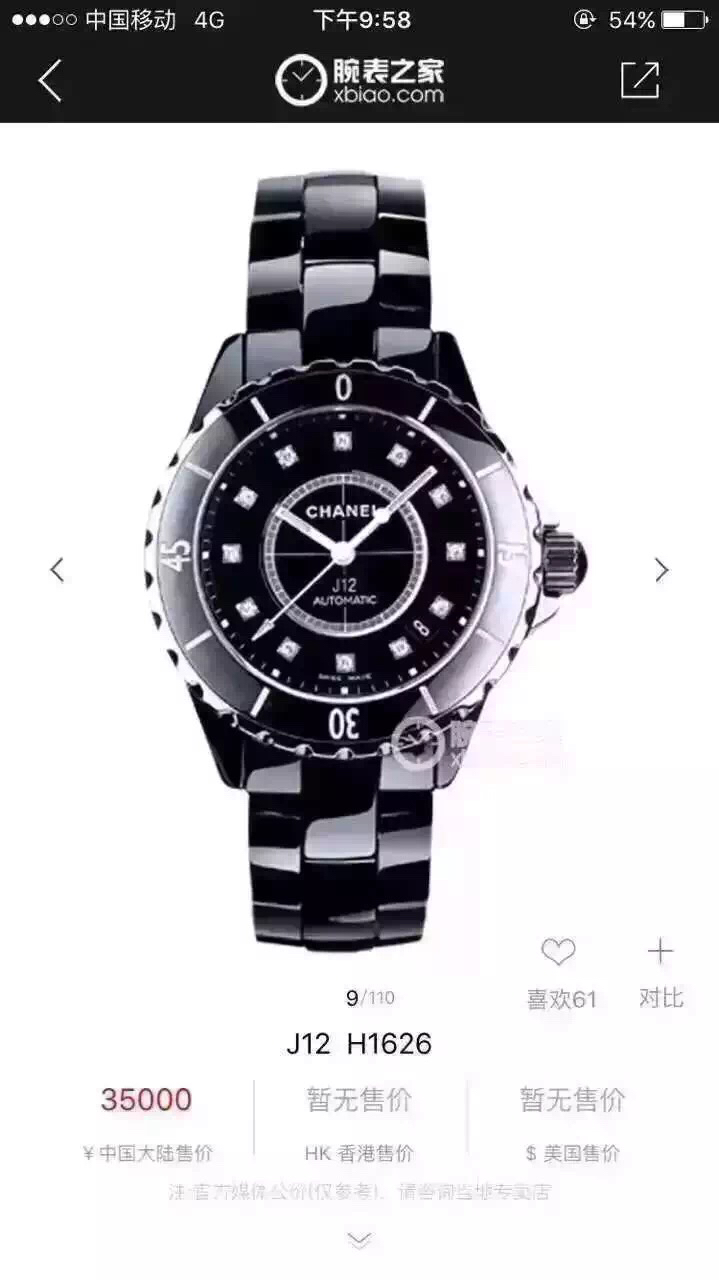Open the J12 watch image full view
Screen dimensions: 719x1280
[x=360, y=560]
